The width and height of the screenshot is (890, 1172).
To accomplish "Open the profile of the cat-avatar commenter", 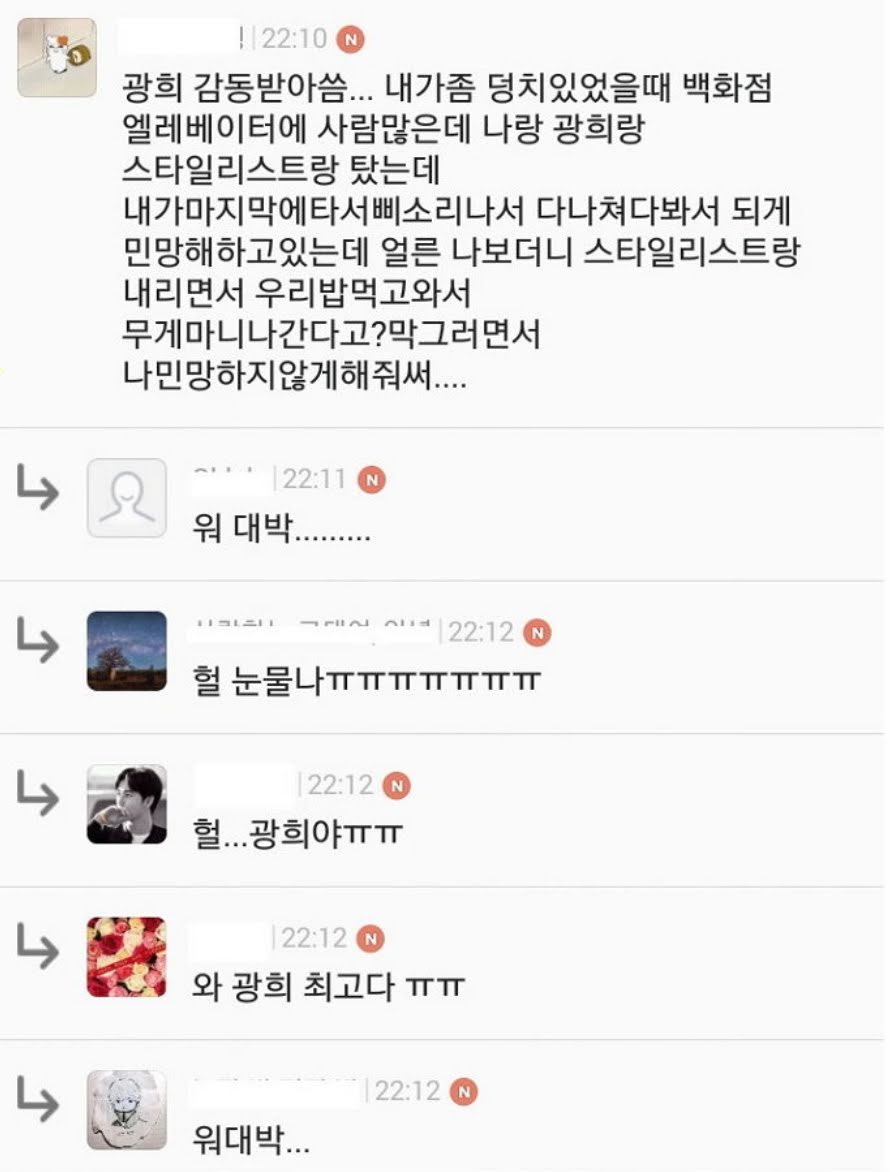I will (57, 57).
